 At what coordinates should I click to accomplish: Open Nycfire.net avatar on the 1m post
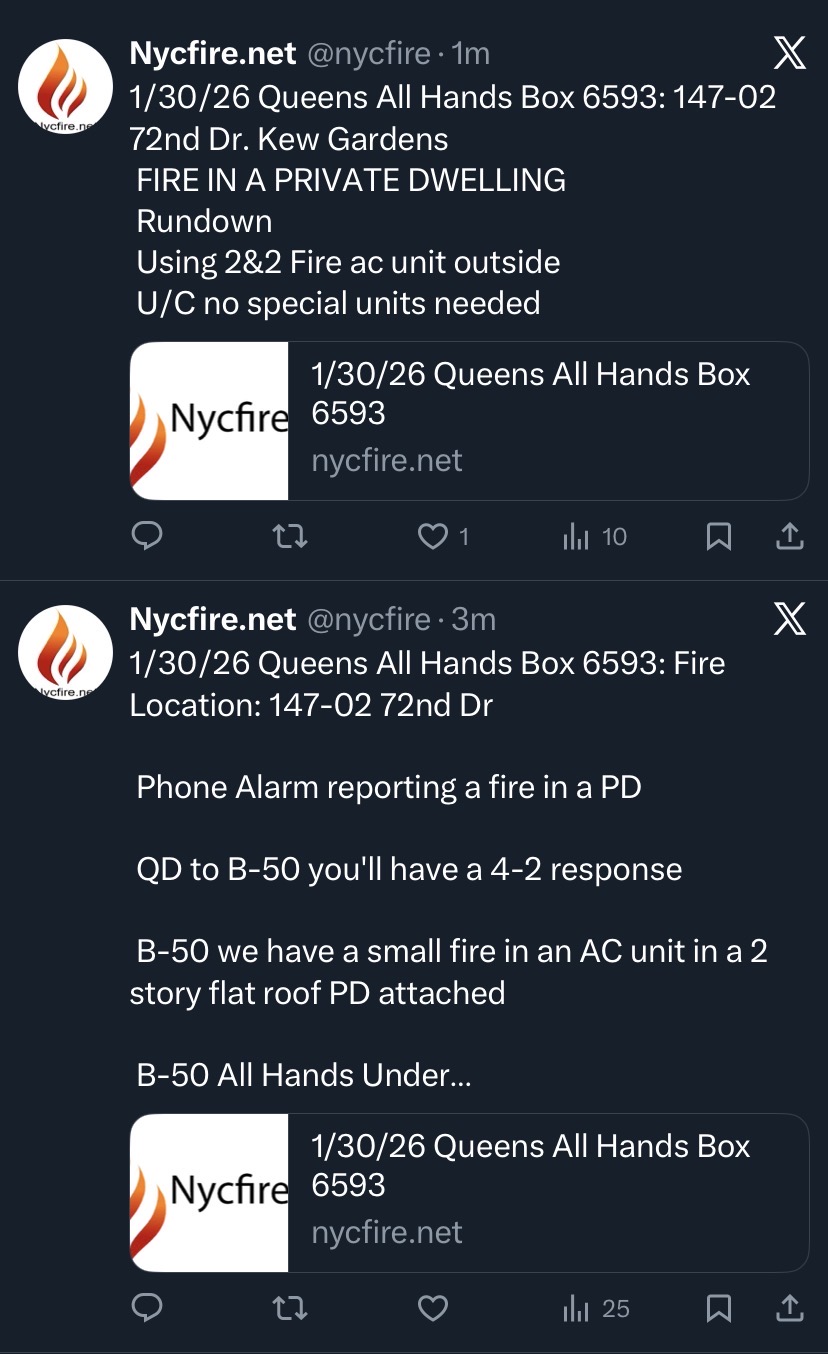coord(66,87)
